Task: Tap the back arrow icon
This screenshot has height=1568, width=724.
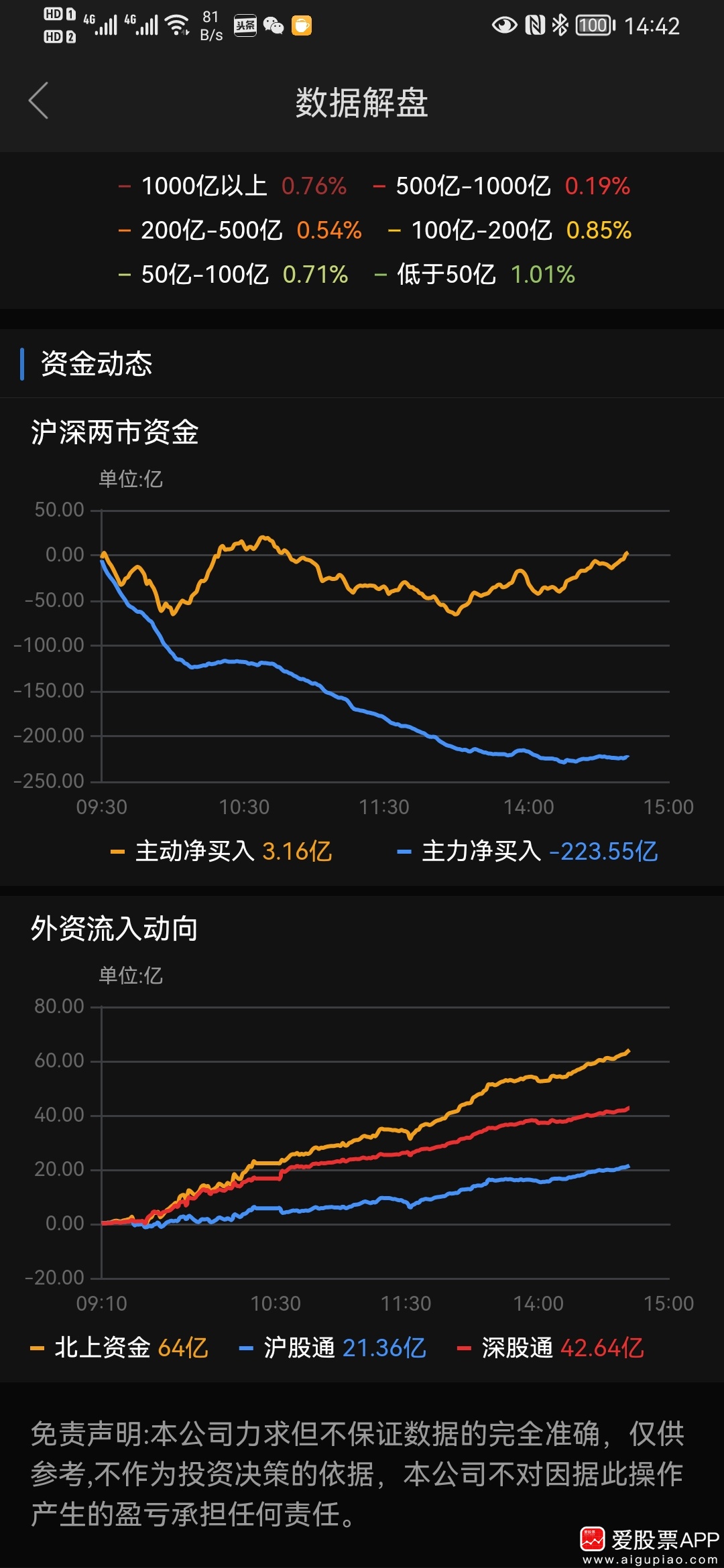Action: click(38, 101)
